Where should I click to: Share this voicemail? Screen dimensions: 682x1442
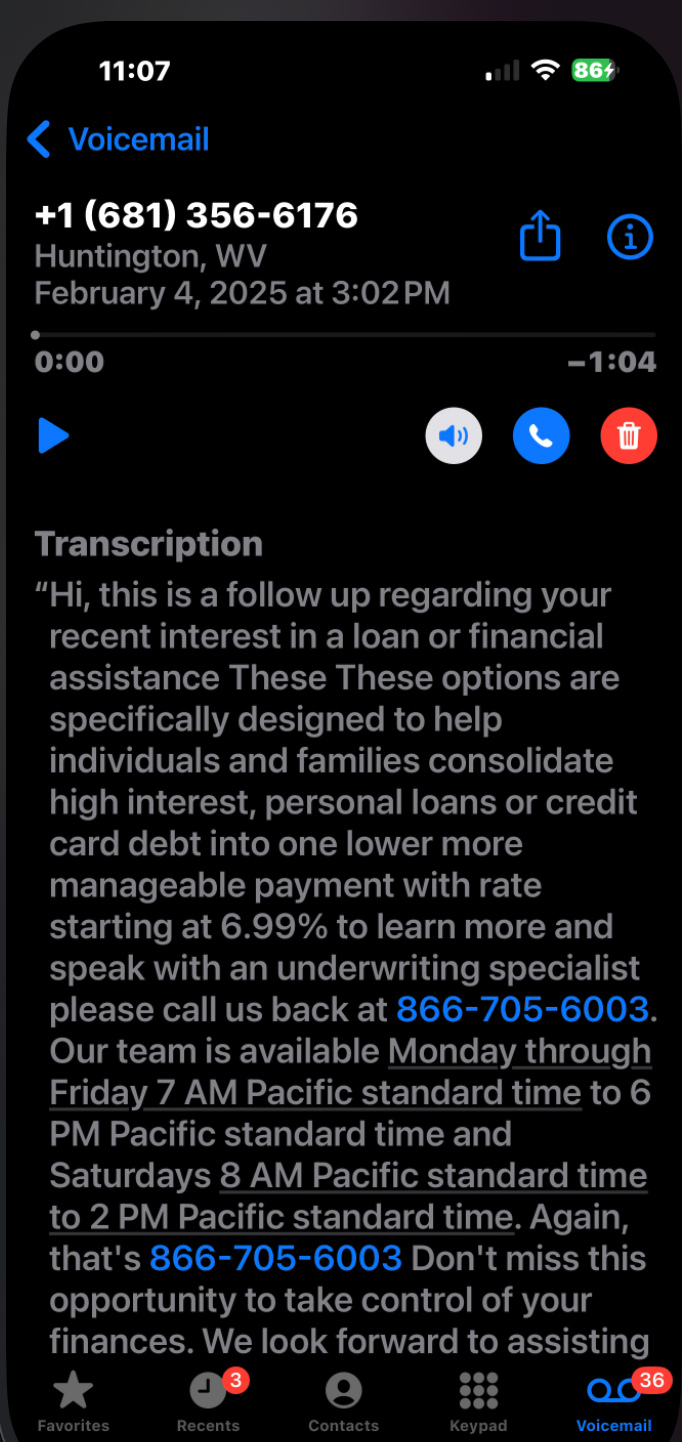point(540,238)
